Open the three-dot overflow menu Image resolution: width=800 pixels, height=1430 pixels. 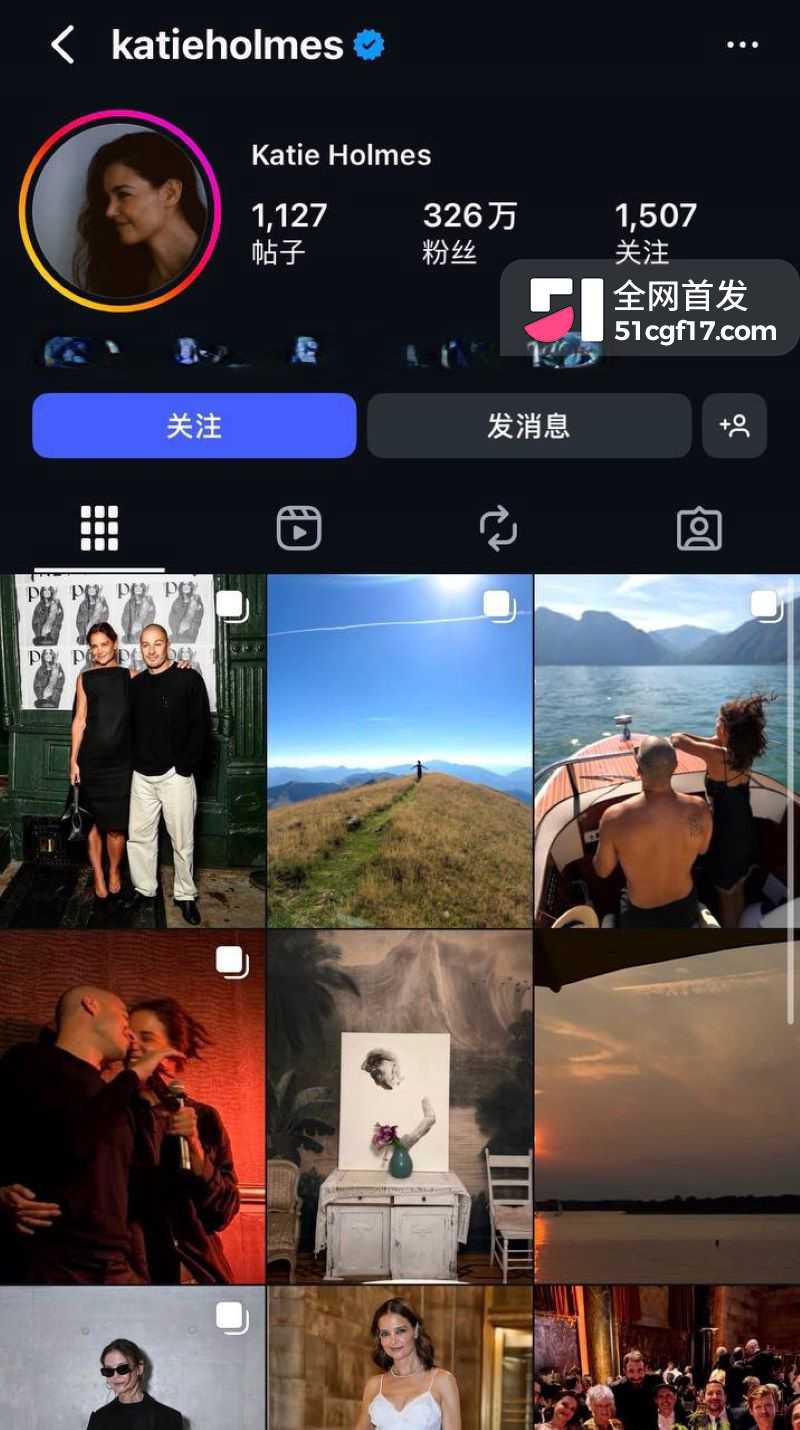[742, 45]
